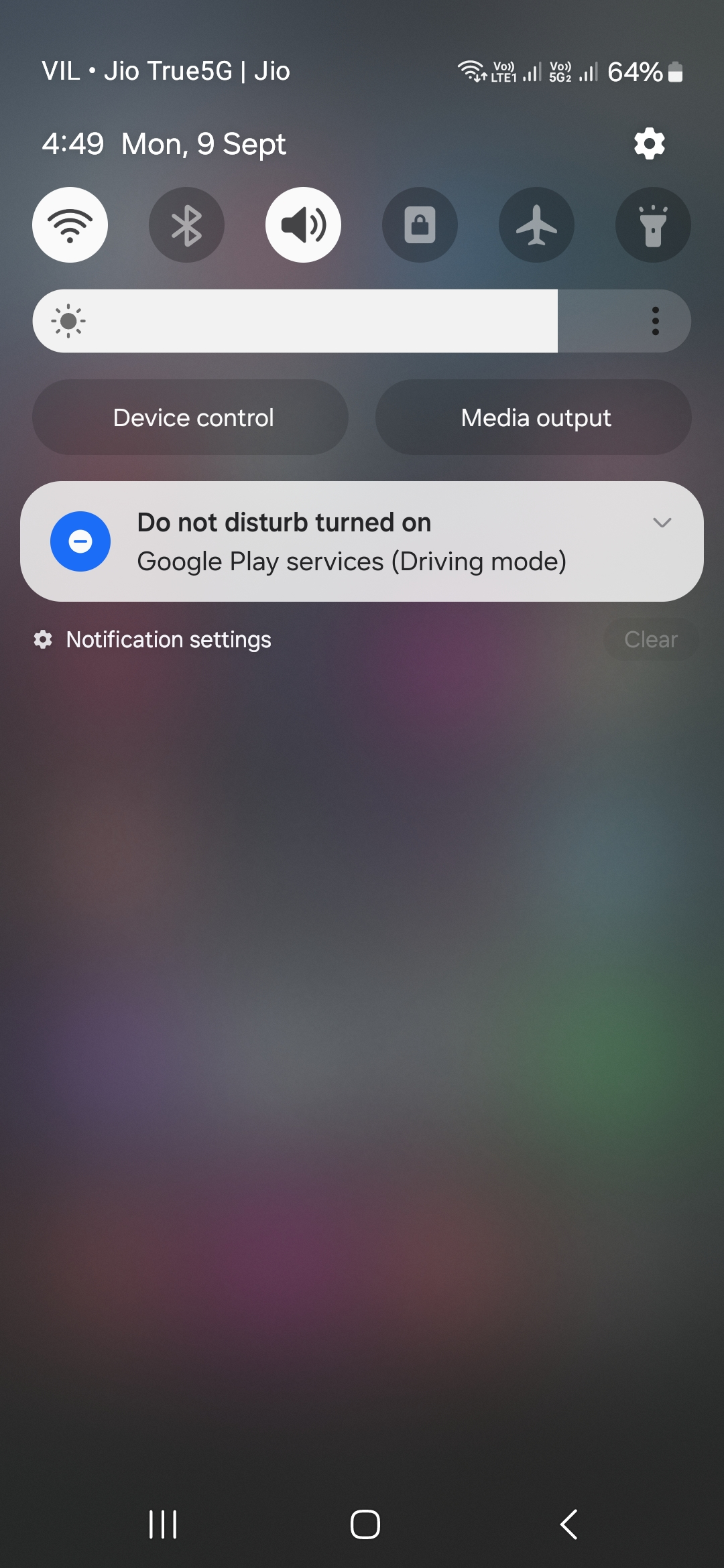Viewport: 724px width, 1568px height.
Task: Open brightness more options menu
Action: (655, 321)
